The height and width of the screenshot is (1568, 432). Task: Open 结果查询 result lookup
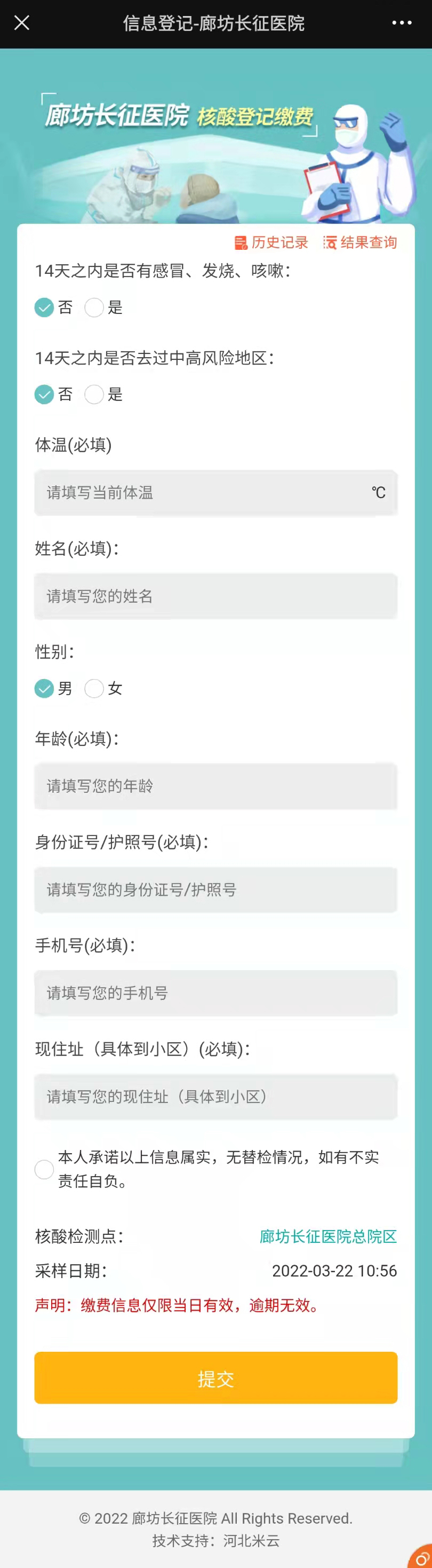360,242
